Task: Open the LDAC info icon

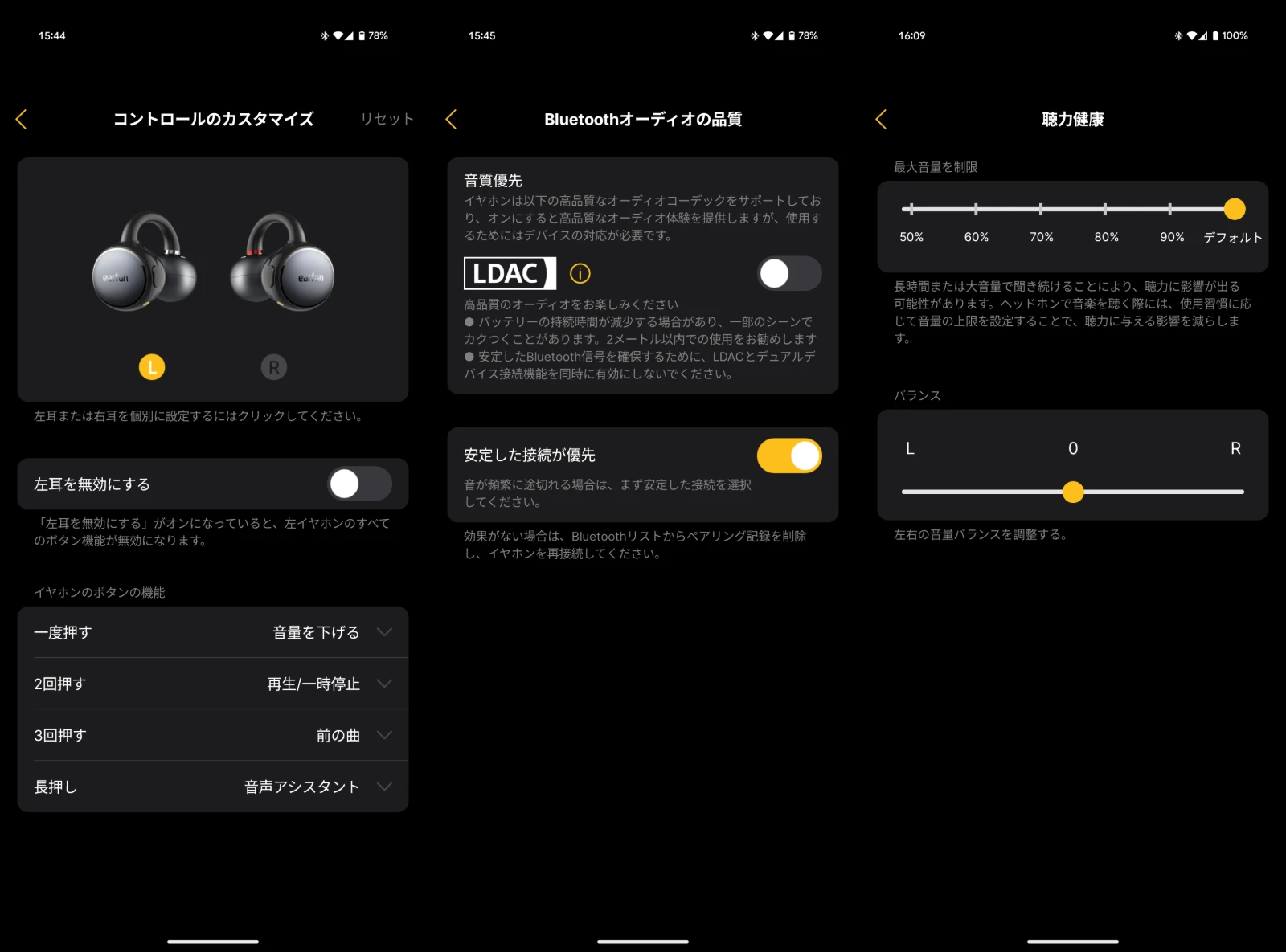Action: pos(580,274)
